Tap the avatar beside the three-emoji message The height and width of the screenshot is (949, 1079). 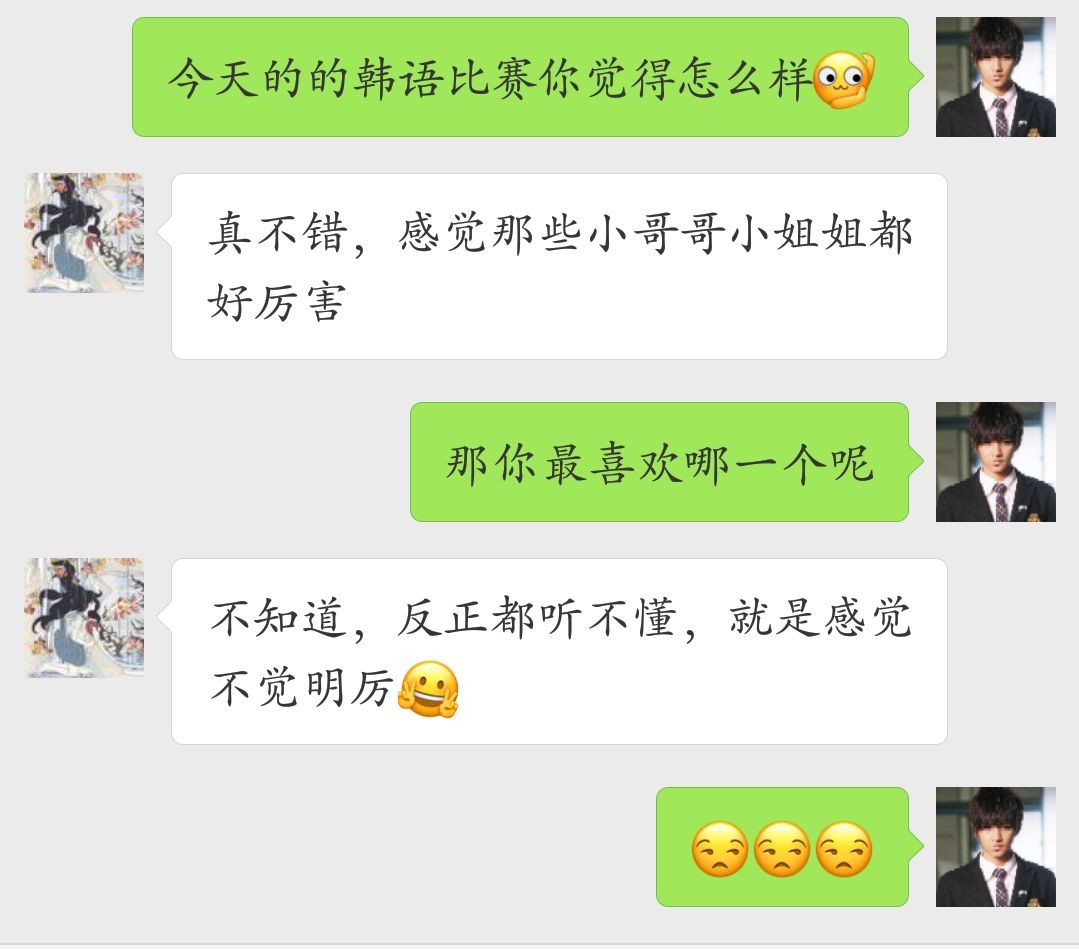995,847
